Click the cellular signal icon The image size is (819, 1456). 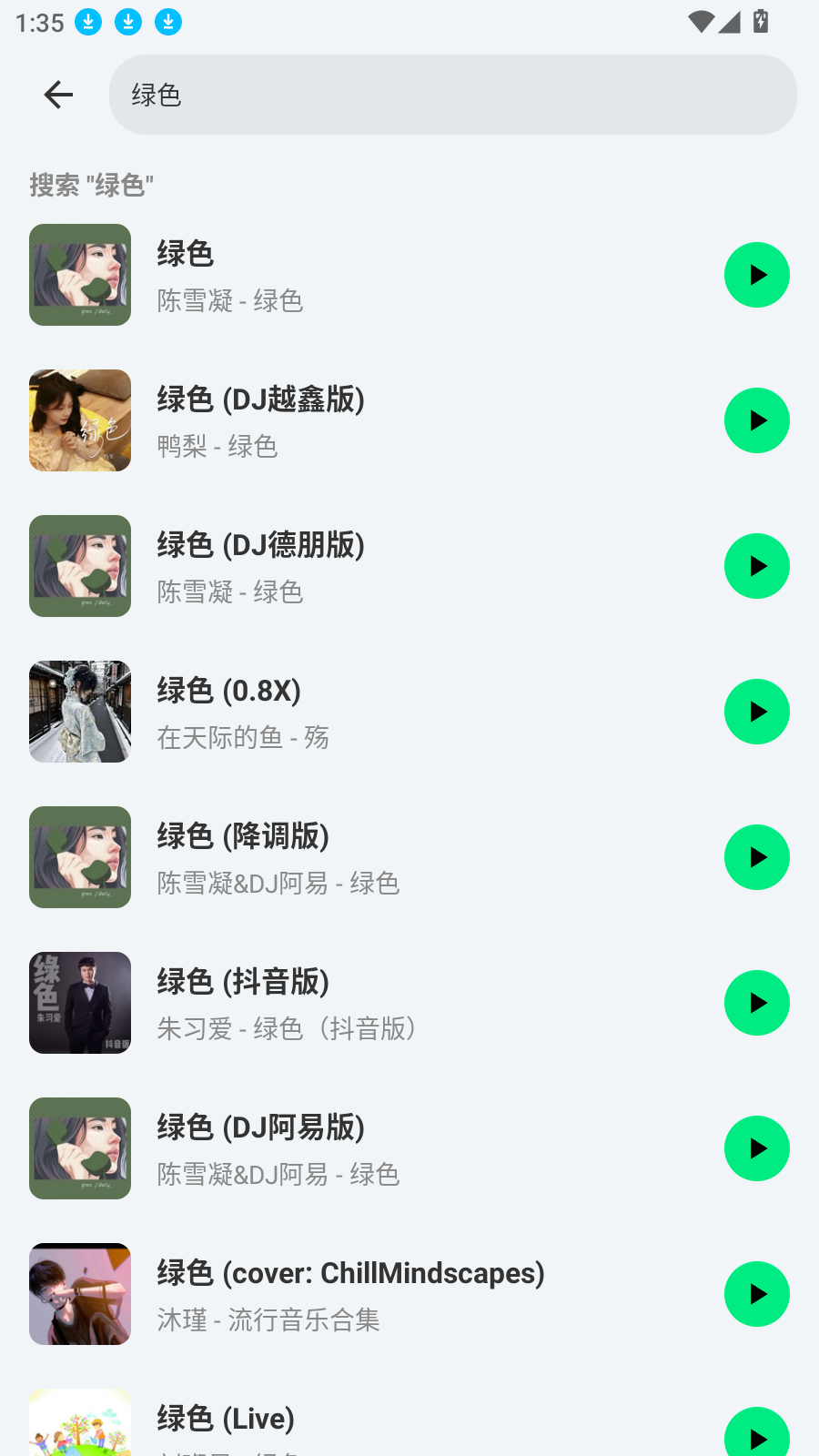[732, 22]
